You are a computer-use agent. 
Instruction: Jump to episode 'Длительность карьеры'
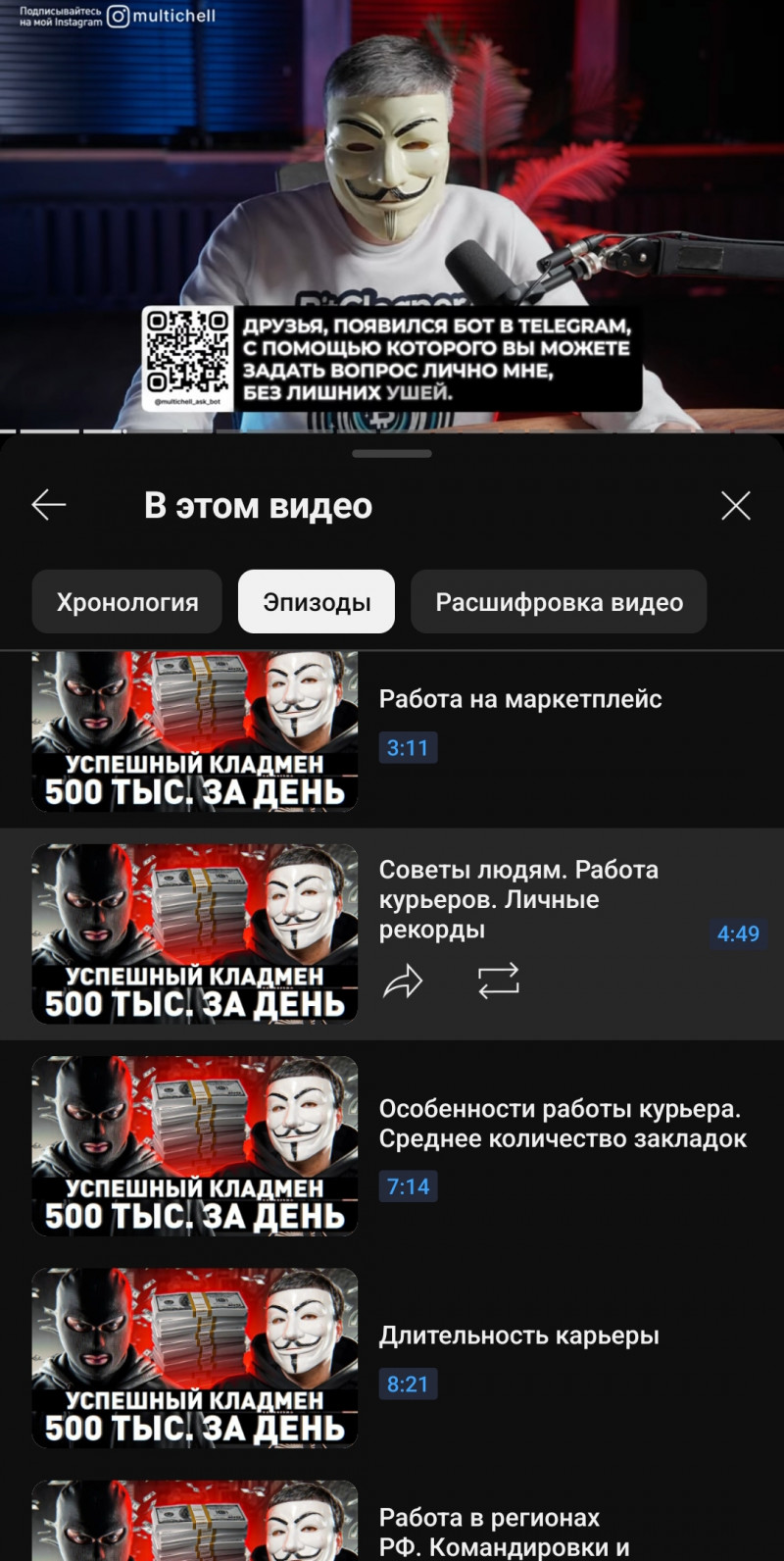[518, 1335]
